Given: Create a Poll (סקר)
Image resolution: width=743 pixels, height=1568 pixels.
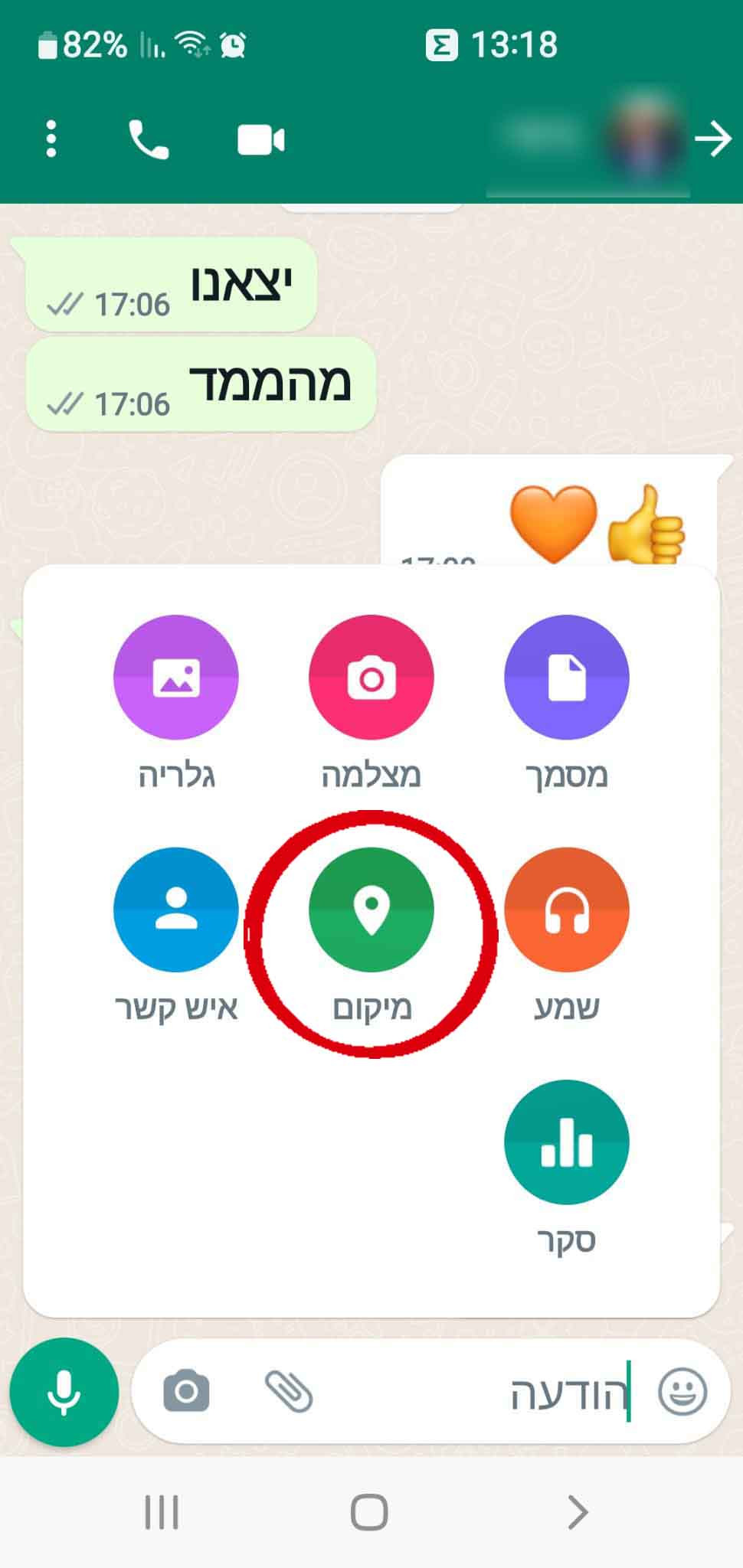Looking at the screenshot, I should [x=566, y=1142].
